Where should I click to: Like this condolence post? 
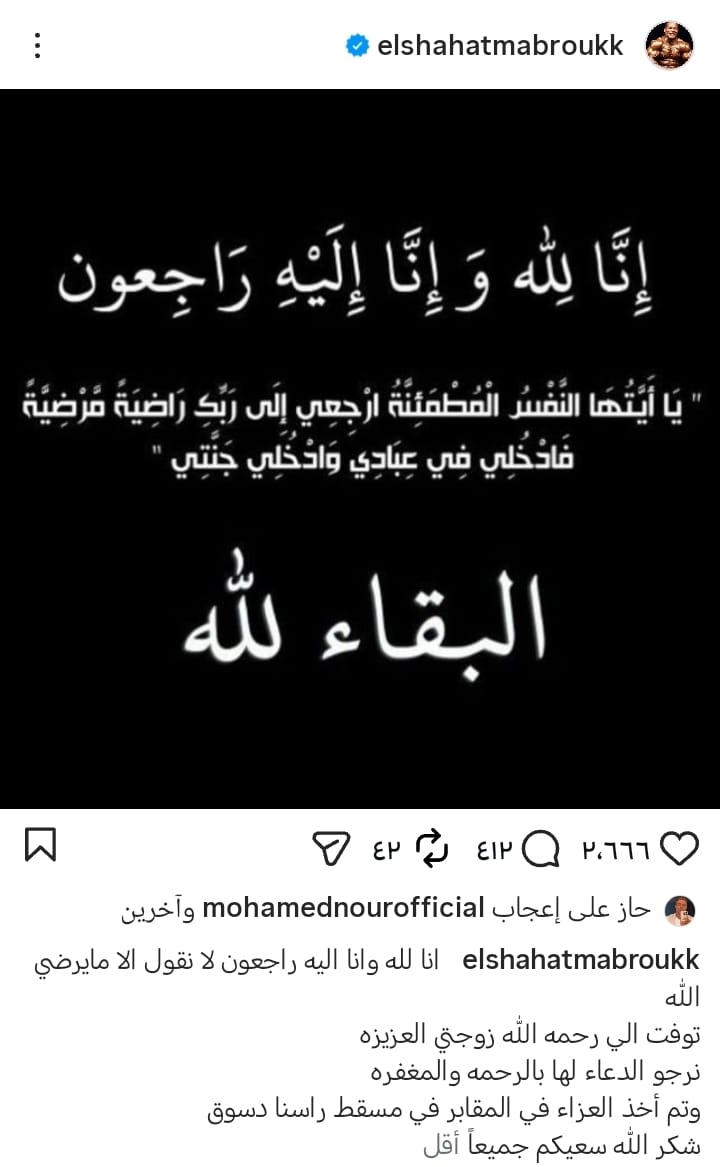click(x=681, y=849)
